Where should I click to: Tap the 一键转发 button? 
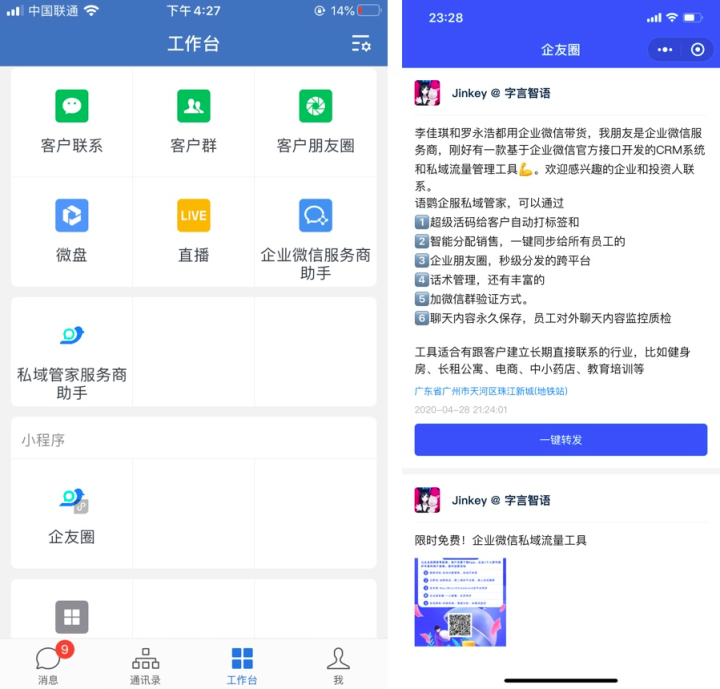pos(560,440)
